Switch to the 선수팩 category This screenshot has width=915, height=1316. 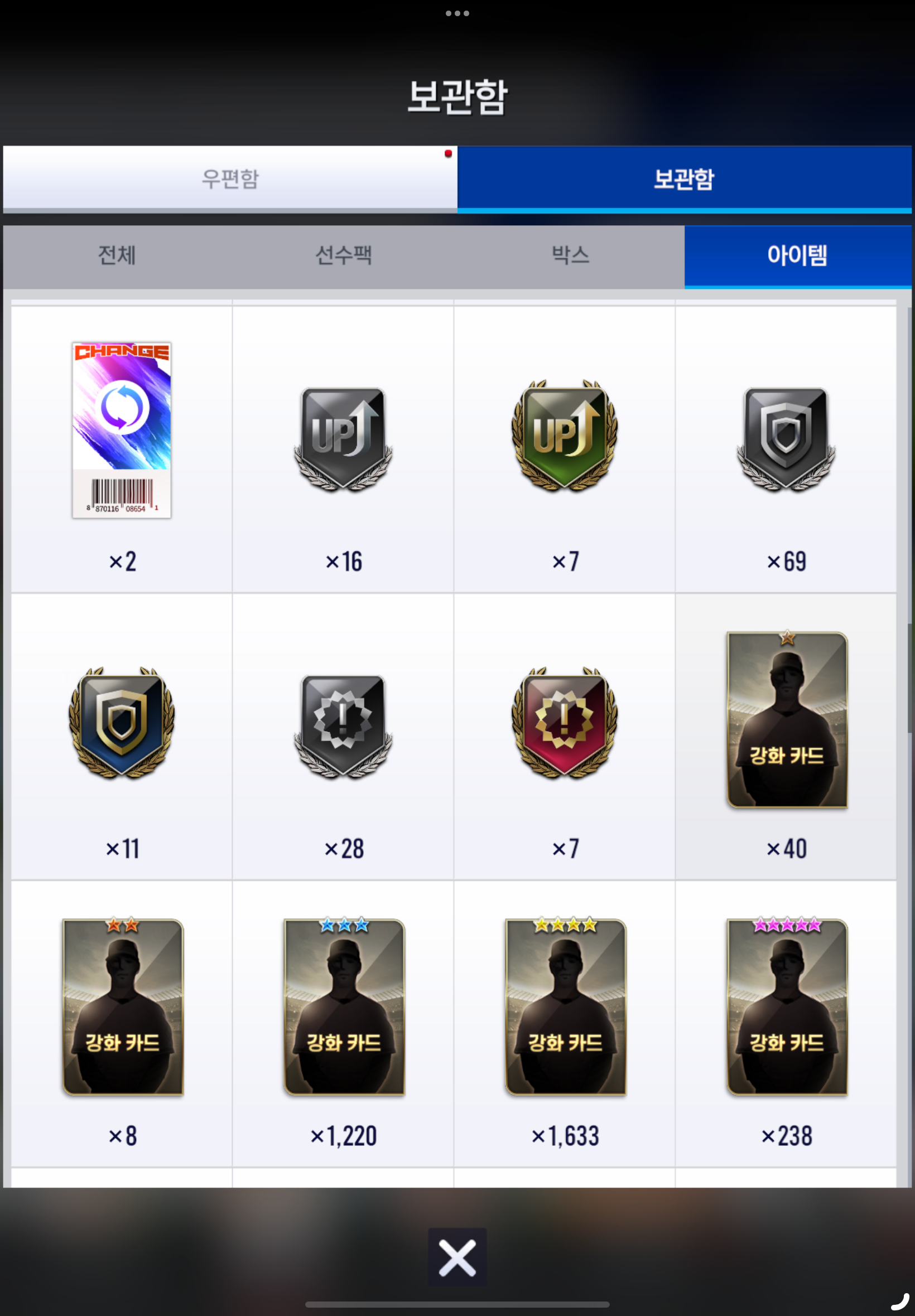(x=344, y=255)
